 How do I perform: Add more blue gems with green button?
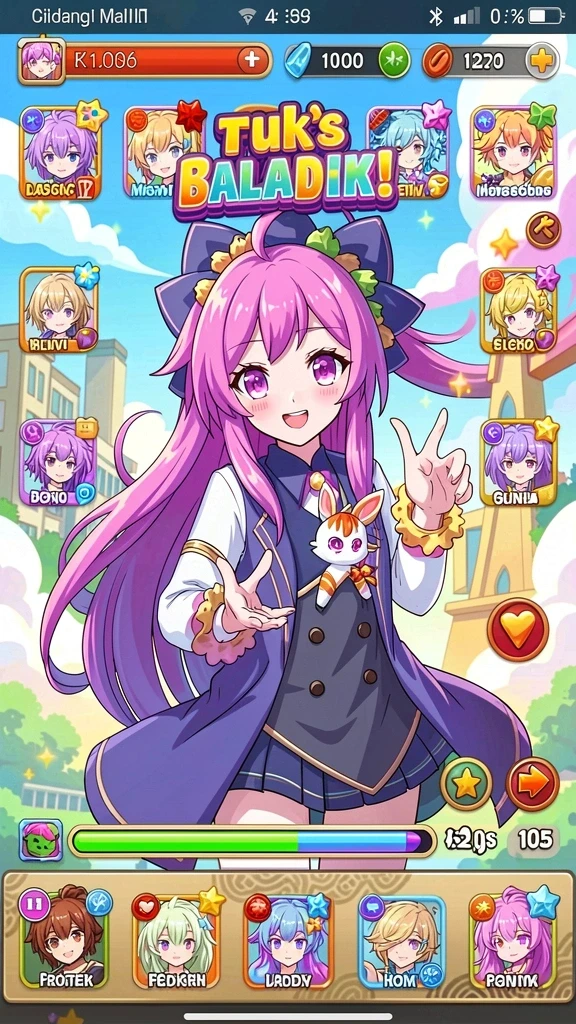pyautogui.click(x=394, y=61)
